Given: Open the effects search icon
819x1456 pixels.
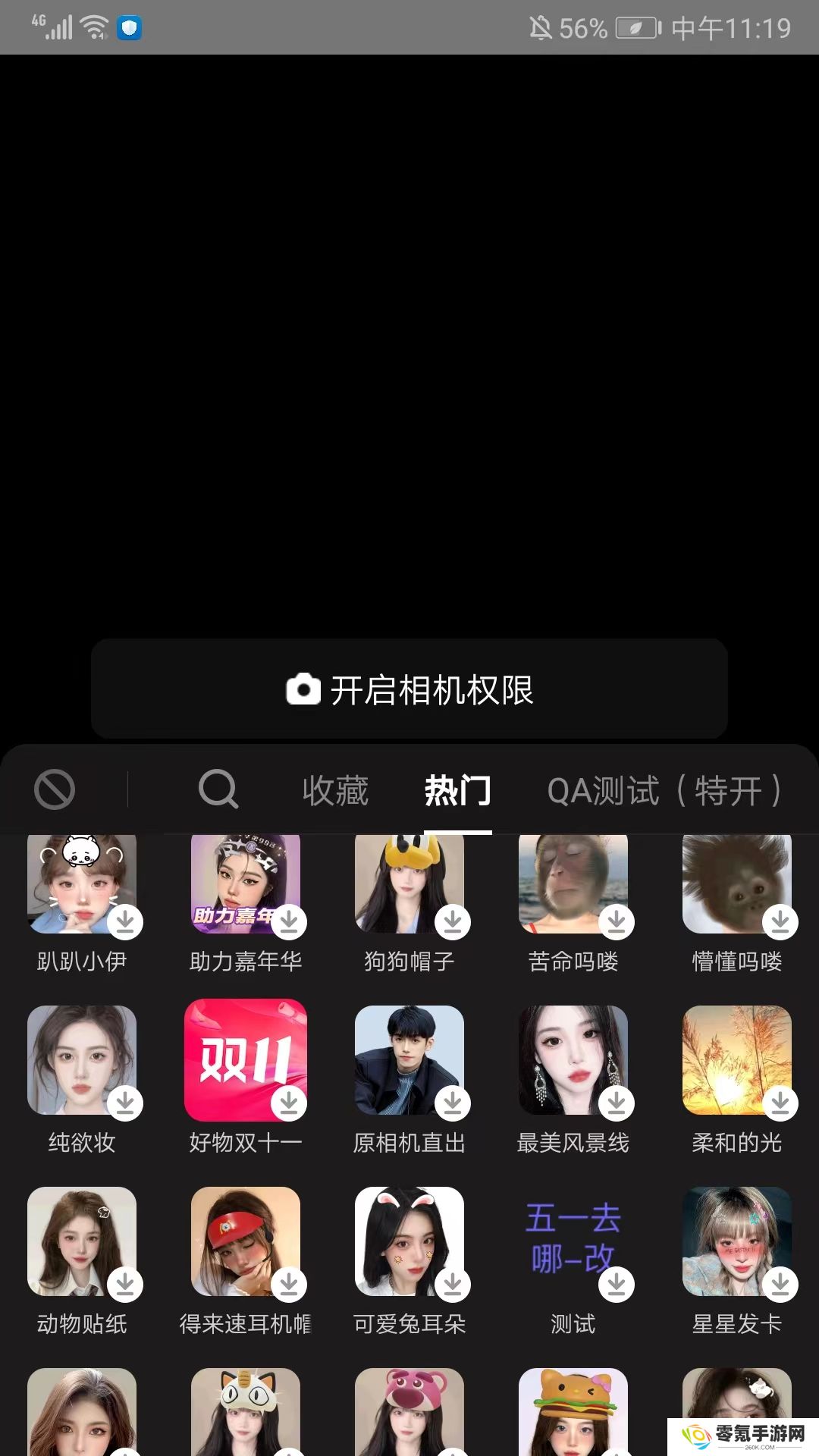Looking at the screenshot, I should coord(218,789).
